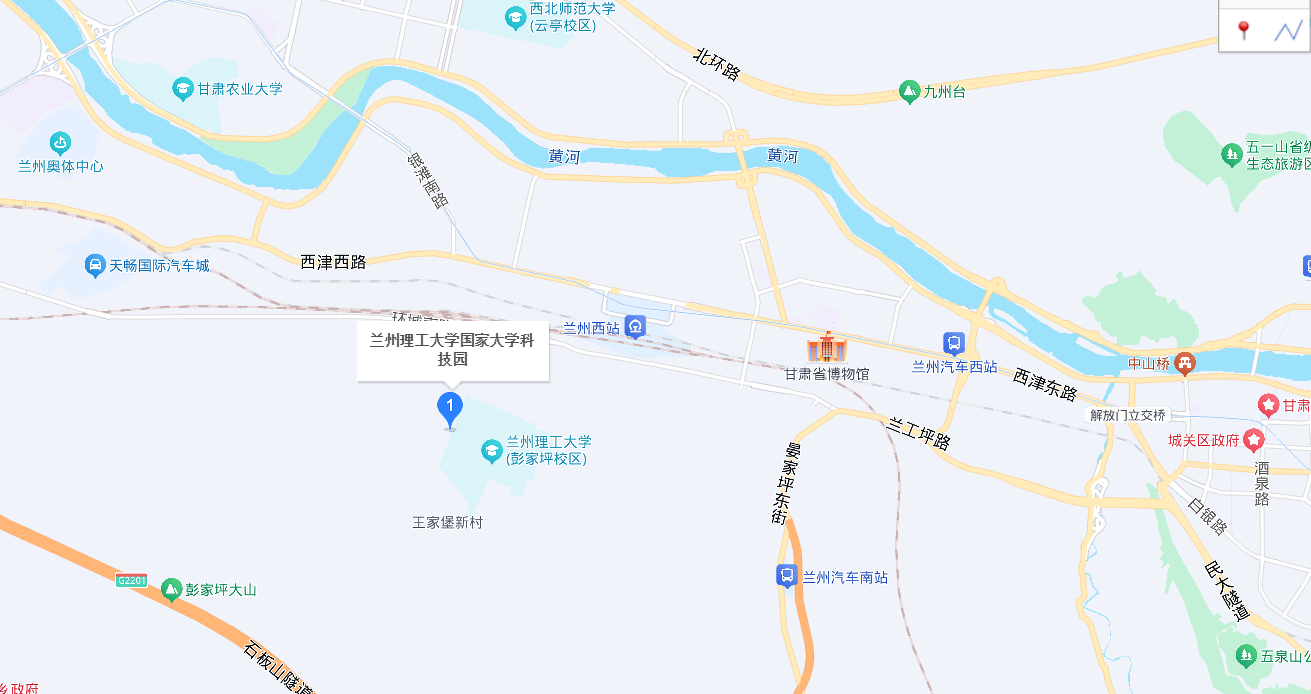Tap 中山桥 landmark icon
The width and height of the screenshot is (1311, 694).
tap(1185, 361)
